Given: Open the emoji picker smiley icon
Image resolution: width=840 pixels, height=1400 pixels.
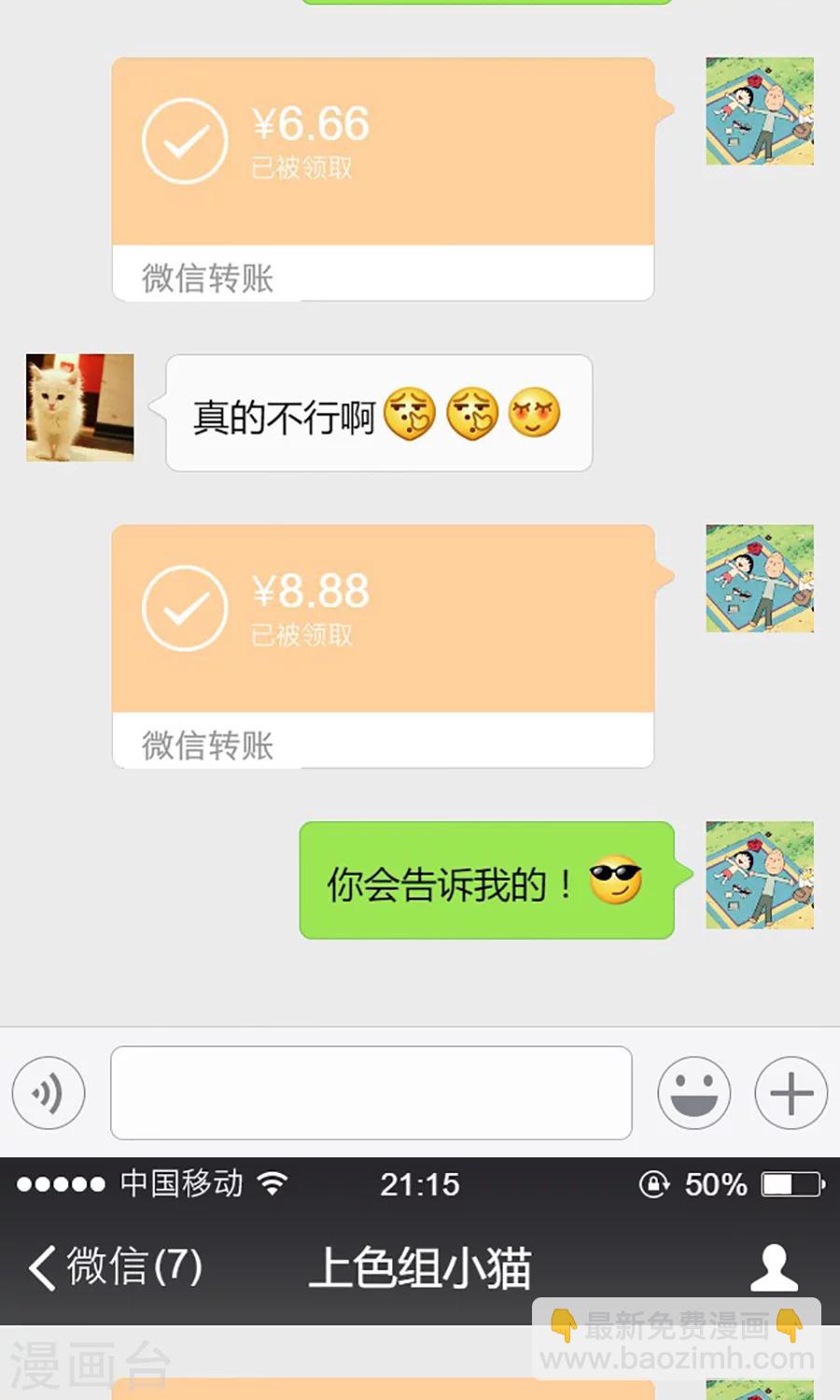Looking at the screenshot, I should click(694, 1093).
